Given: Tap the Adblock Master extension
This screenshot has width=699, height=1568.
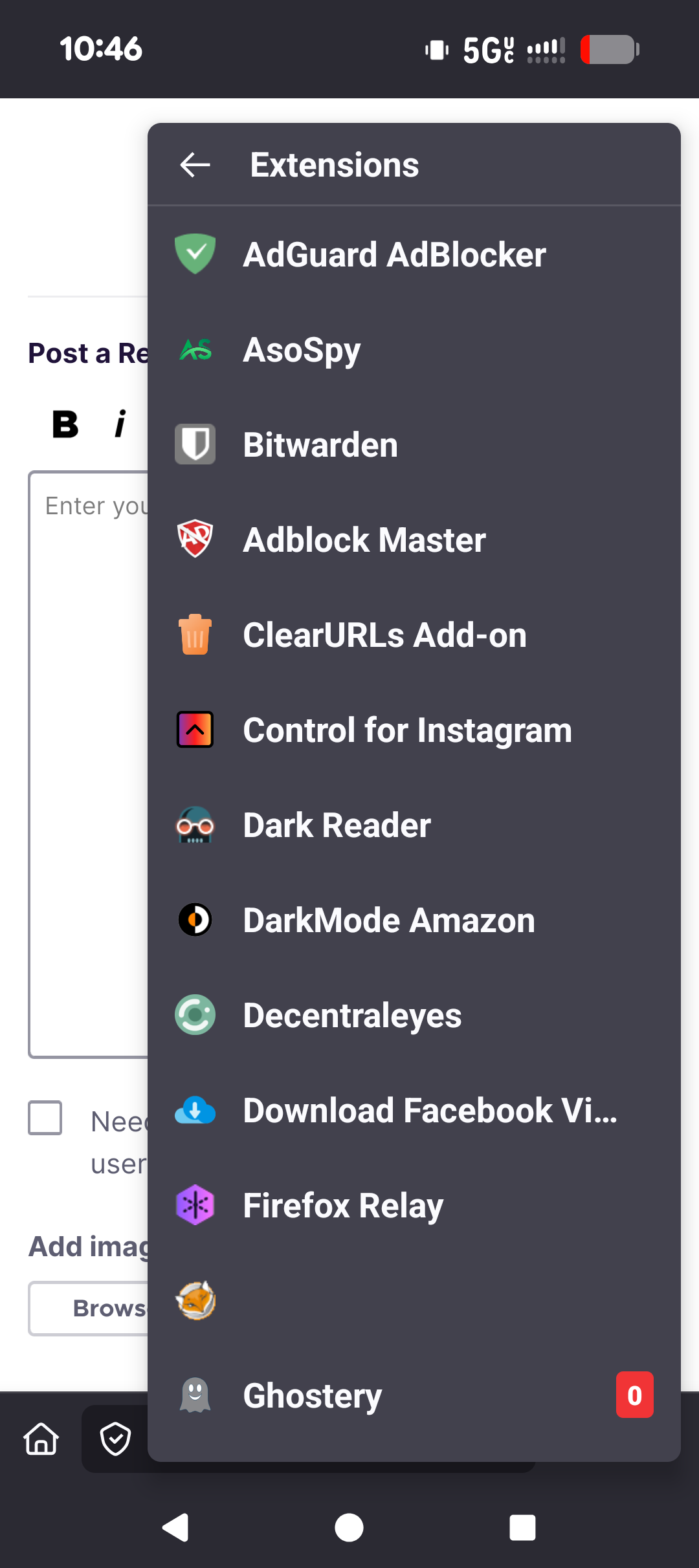Looking at the screenshot, I should [x=364, y=540].
